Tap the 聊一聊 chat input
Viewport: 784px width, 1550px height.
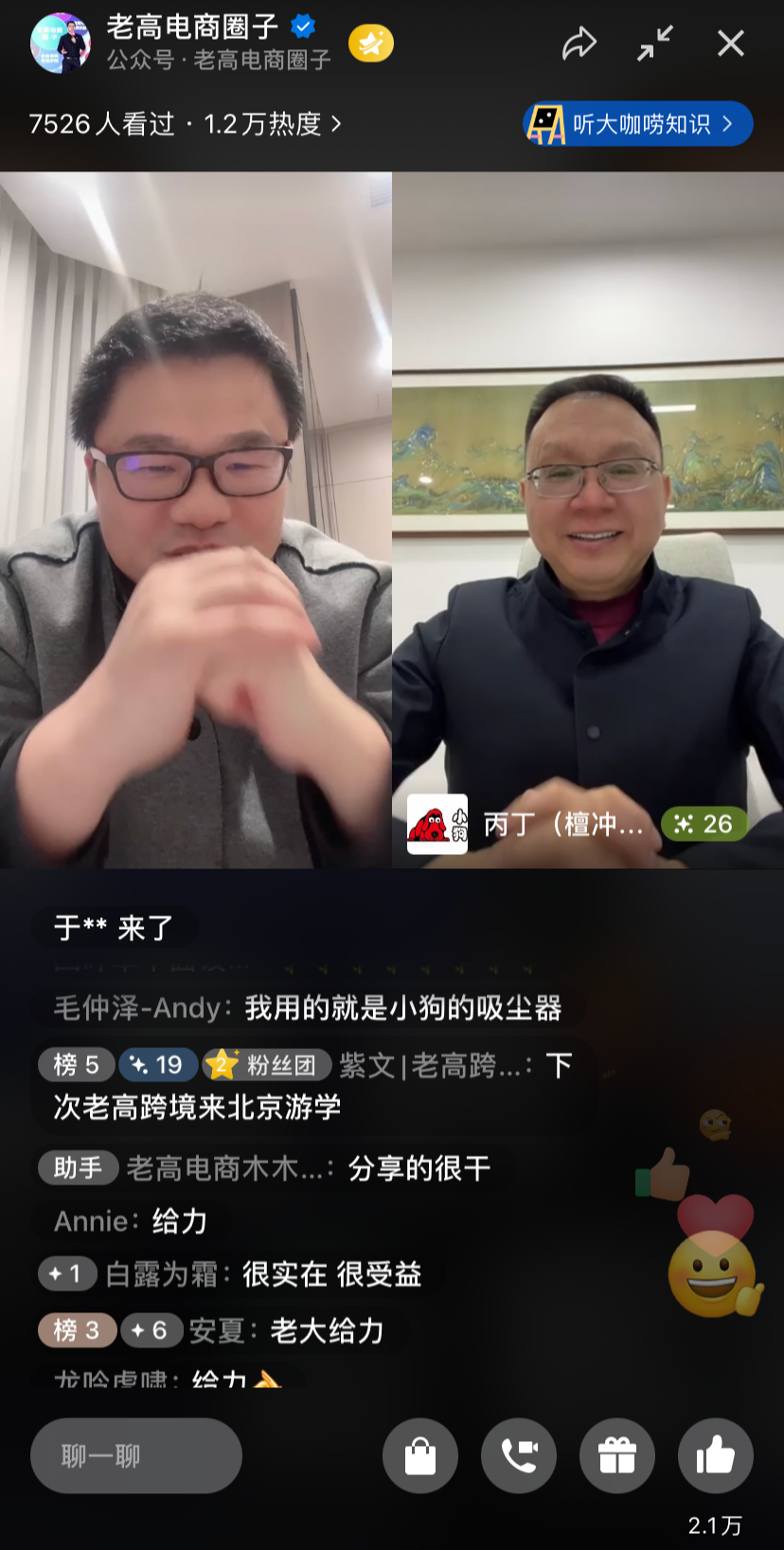click(136, 1455)
